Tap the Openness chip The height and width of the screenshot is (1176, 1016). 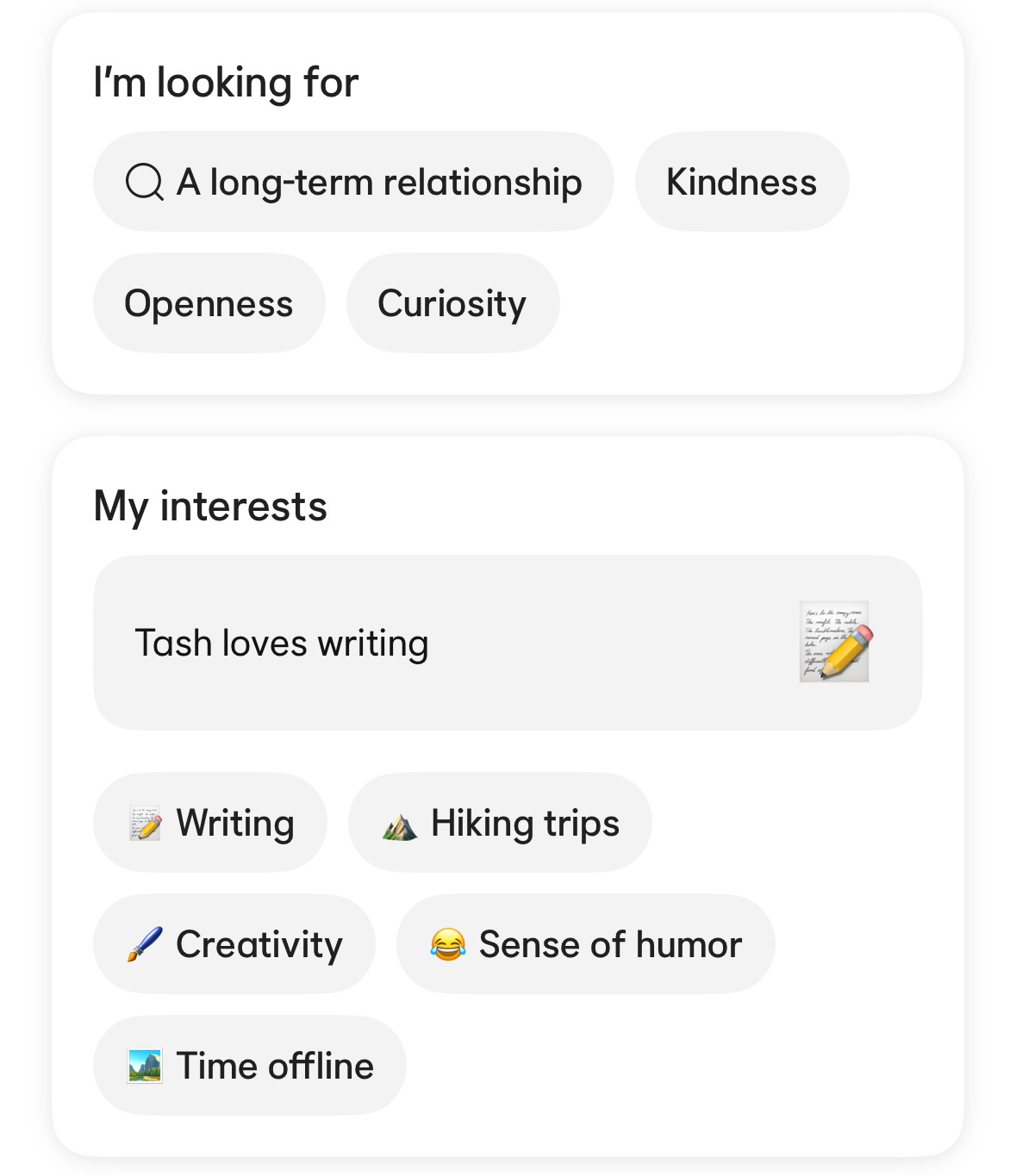209,303
